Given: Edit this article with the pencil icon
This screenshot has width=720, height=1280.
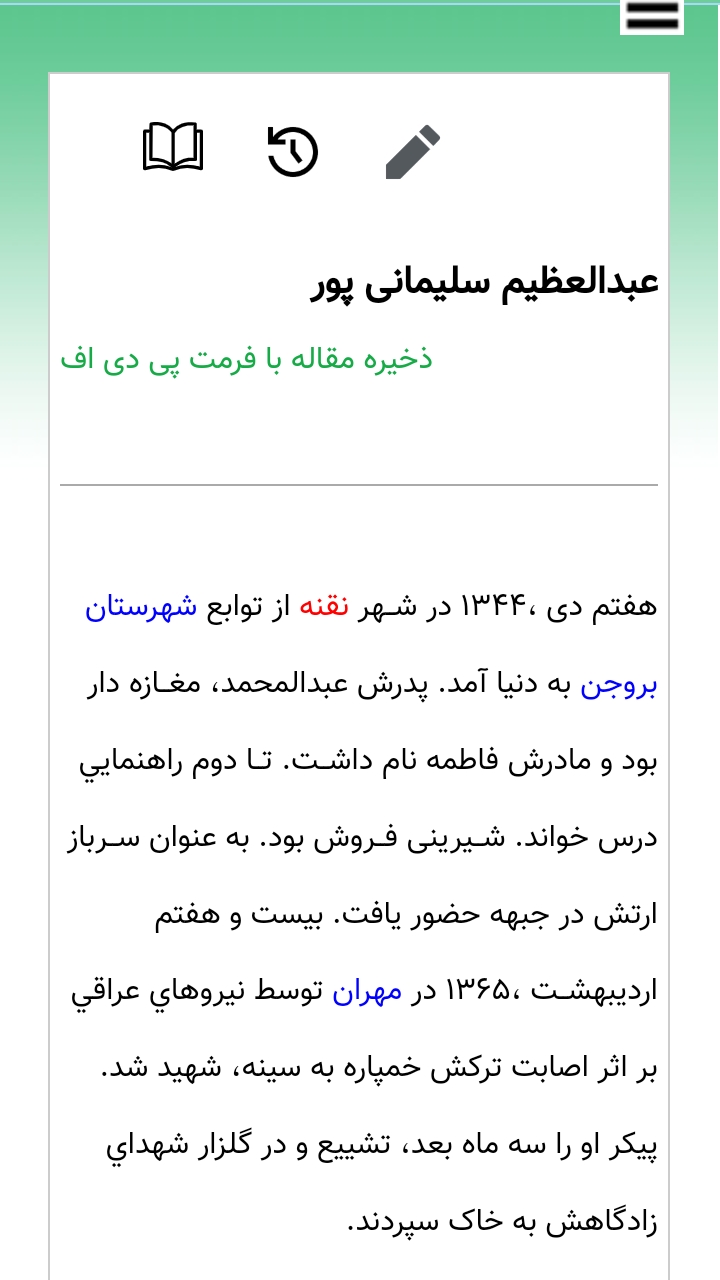Looking at the screenshot, I should click(x=412, y=152).
